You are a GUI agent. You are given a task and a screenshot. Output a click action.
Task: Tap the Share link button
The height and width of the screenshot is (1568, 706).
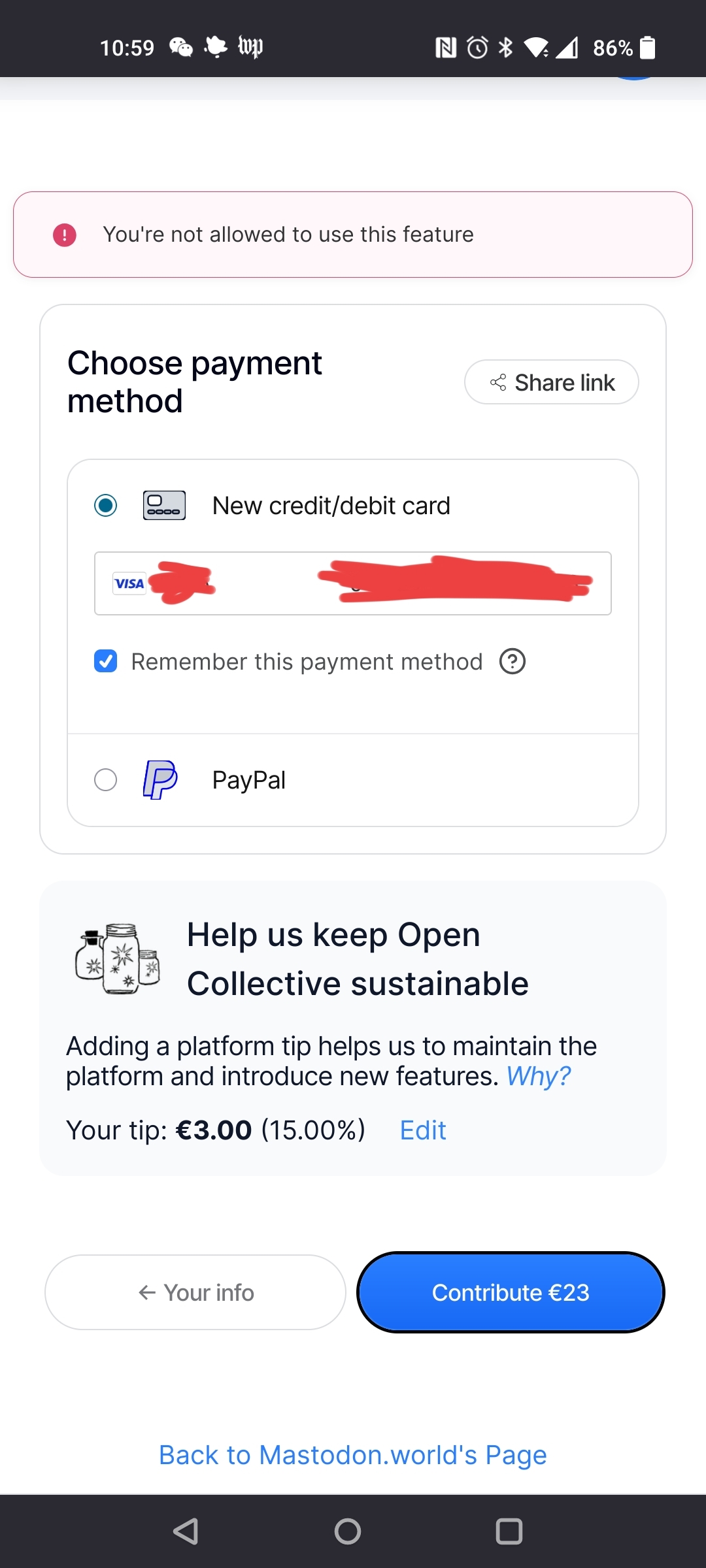click(x=551, y=382)
